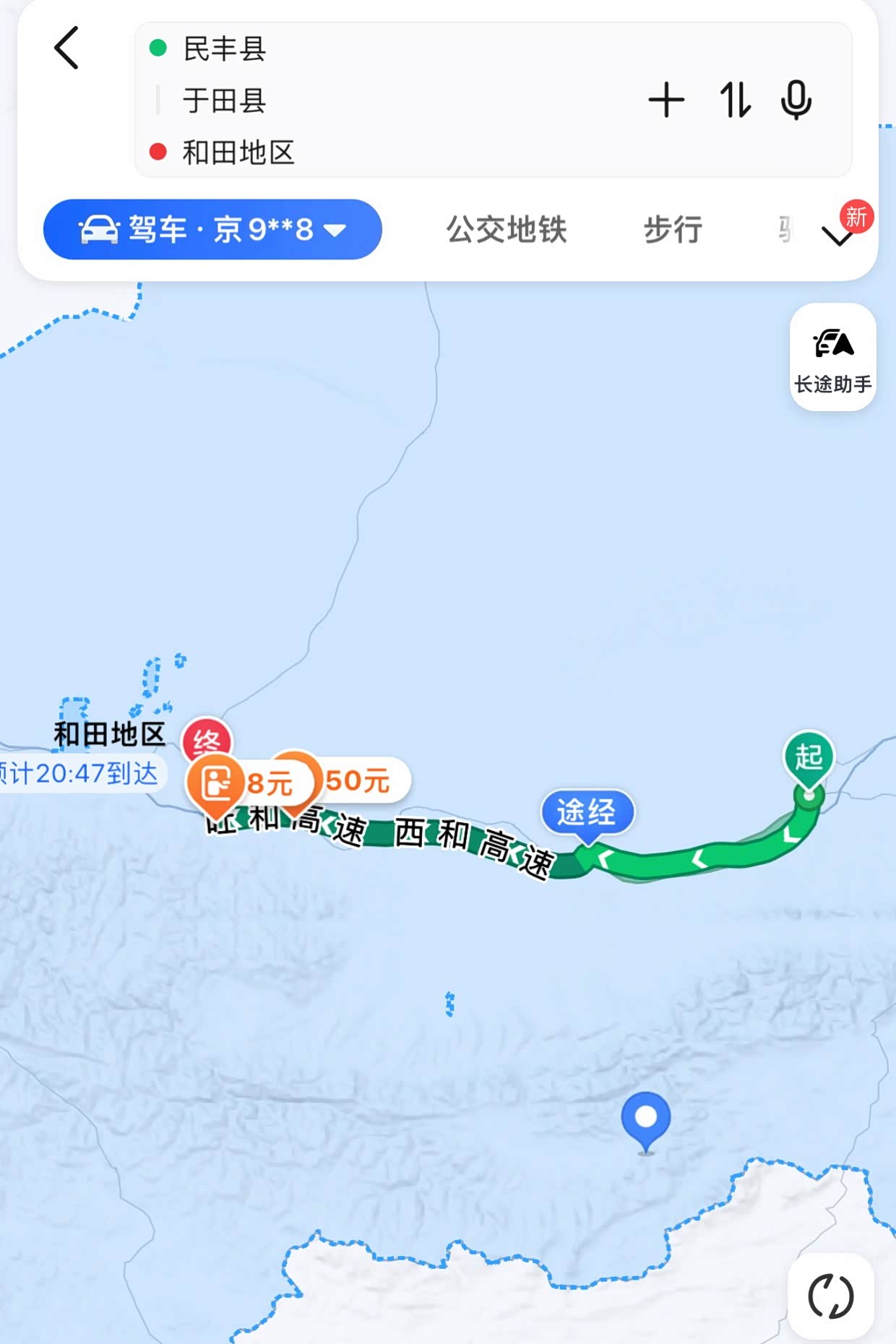Edit the destination 和田地区
This screenshot has width=896, height=1344.
coord(238,152)
